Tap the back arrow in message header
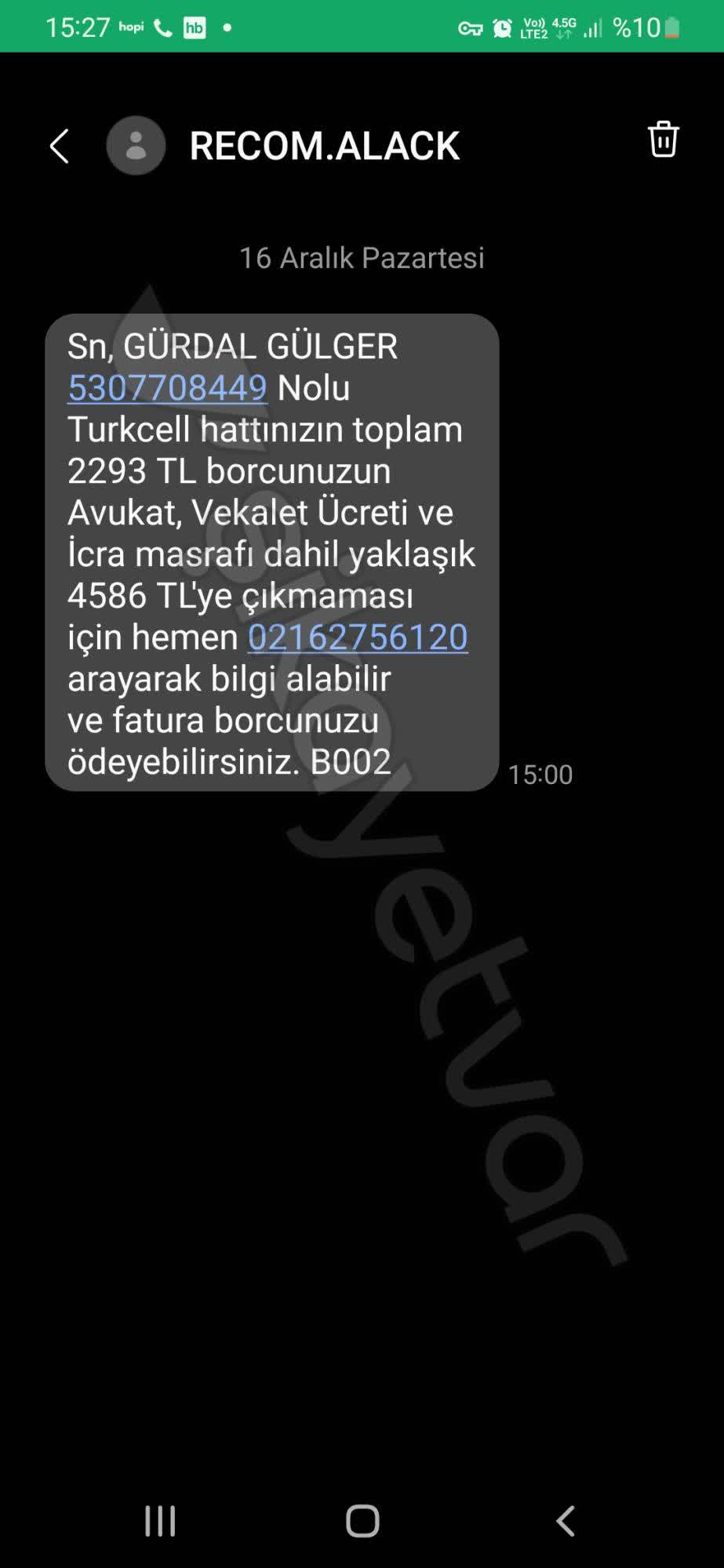724x1568 pixels. click(x=58, y=146)
